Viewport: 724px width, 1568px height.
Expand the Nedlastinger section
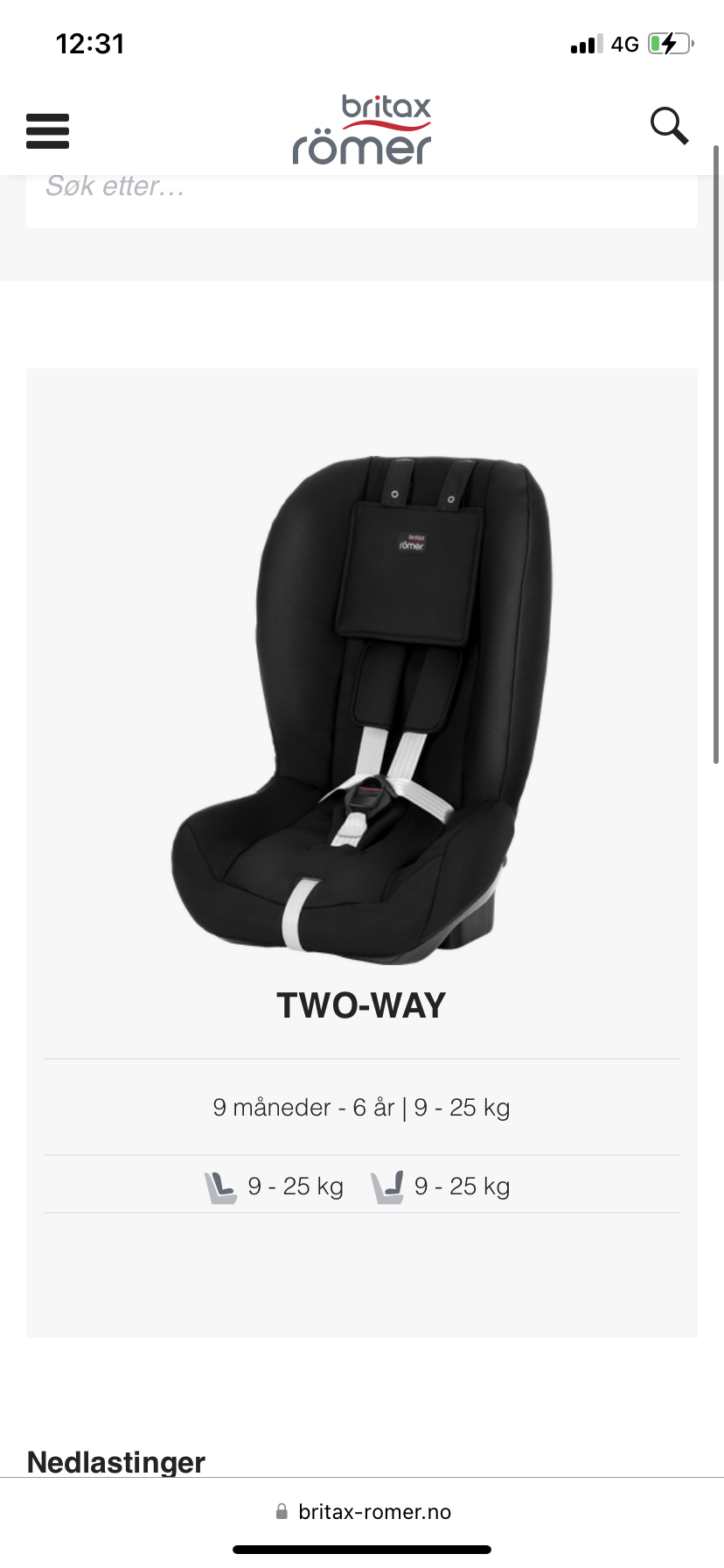click(115, 1461)
